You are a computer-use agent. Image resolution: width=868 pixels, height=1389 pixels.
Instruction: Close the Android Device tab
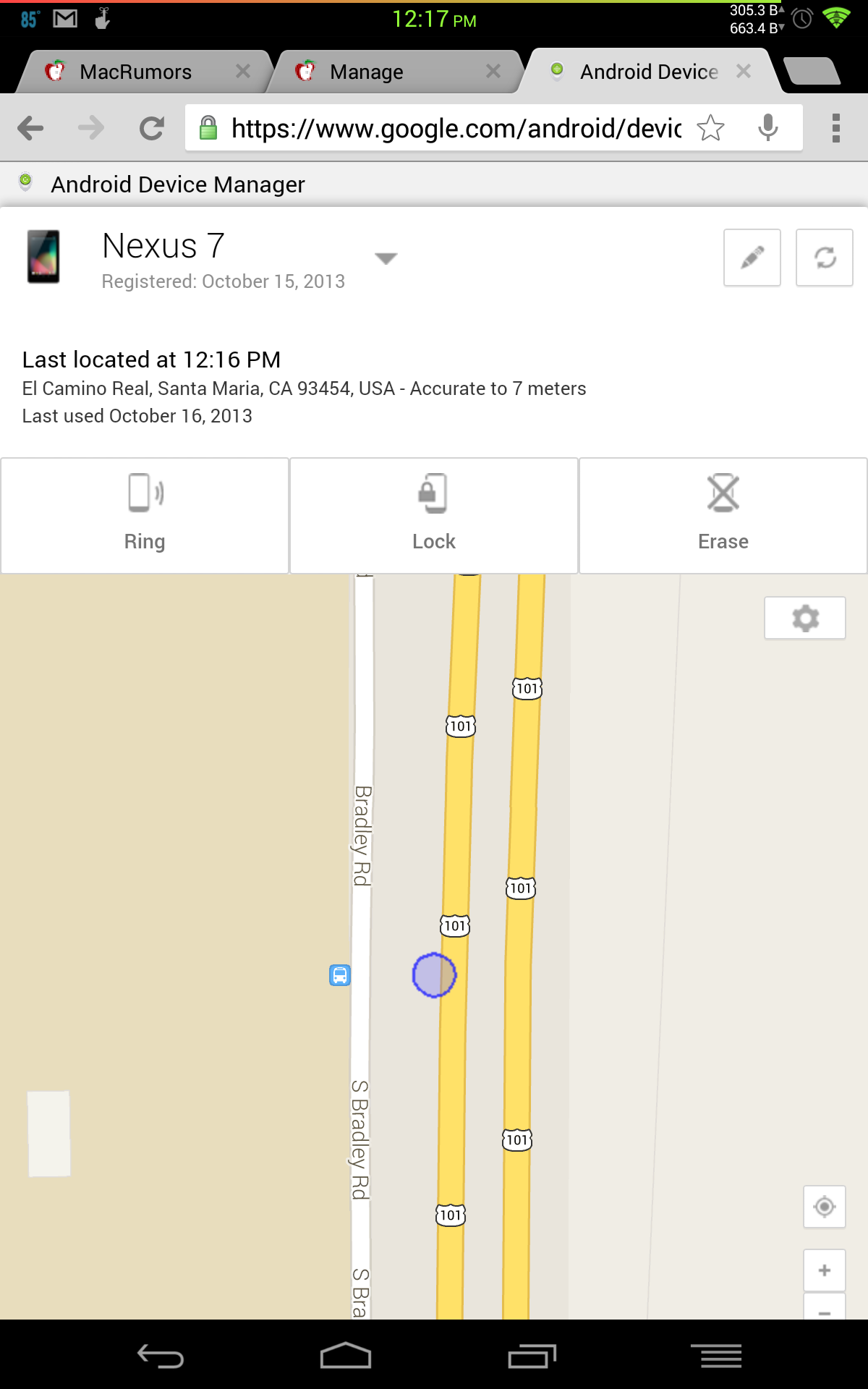(744, 71)
